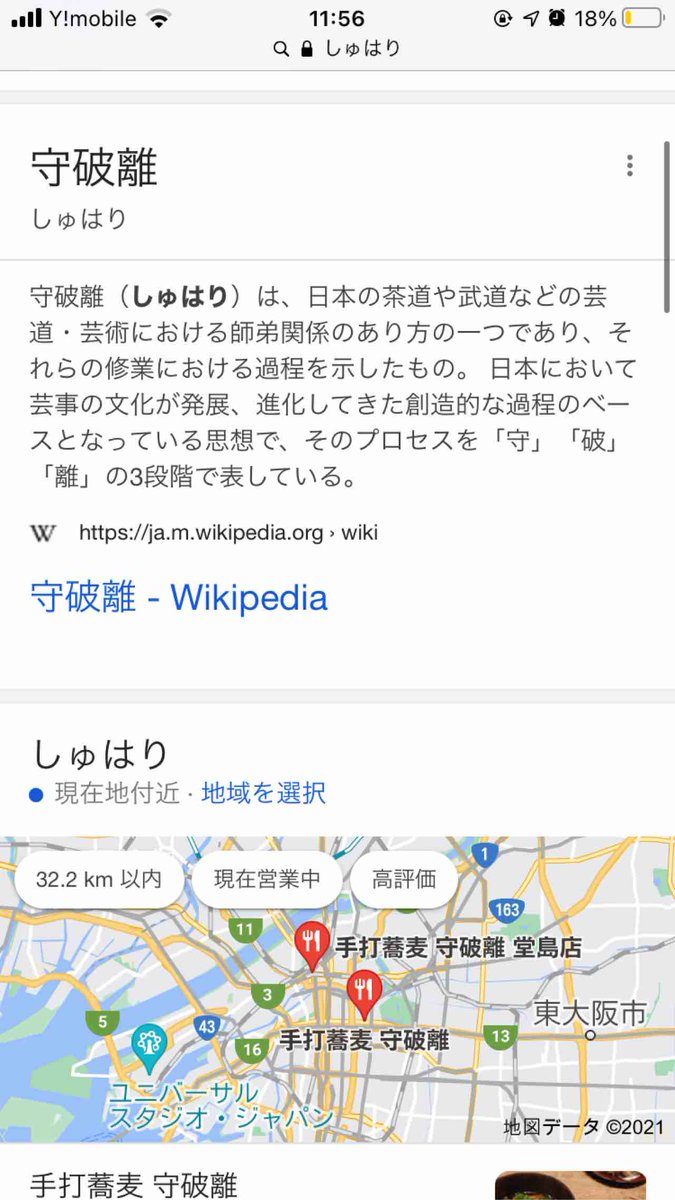This screenshot has width=675, height=1200.
Task: Apply the 高評価 top rated filter
Action: pos(404,880)
